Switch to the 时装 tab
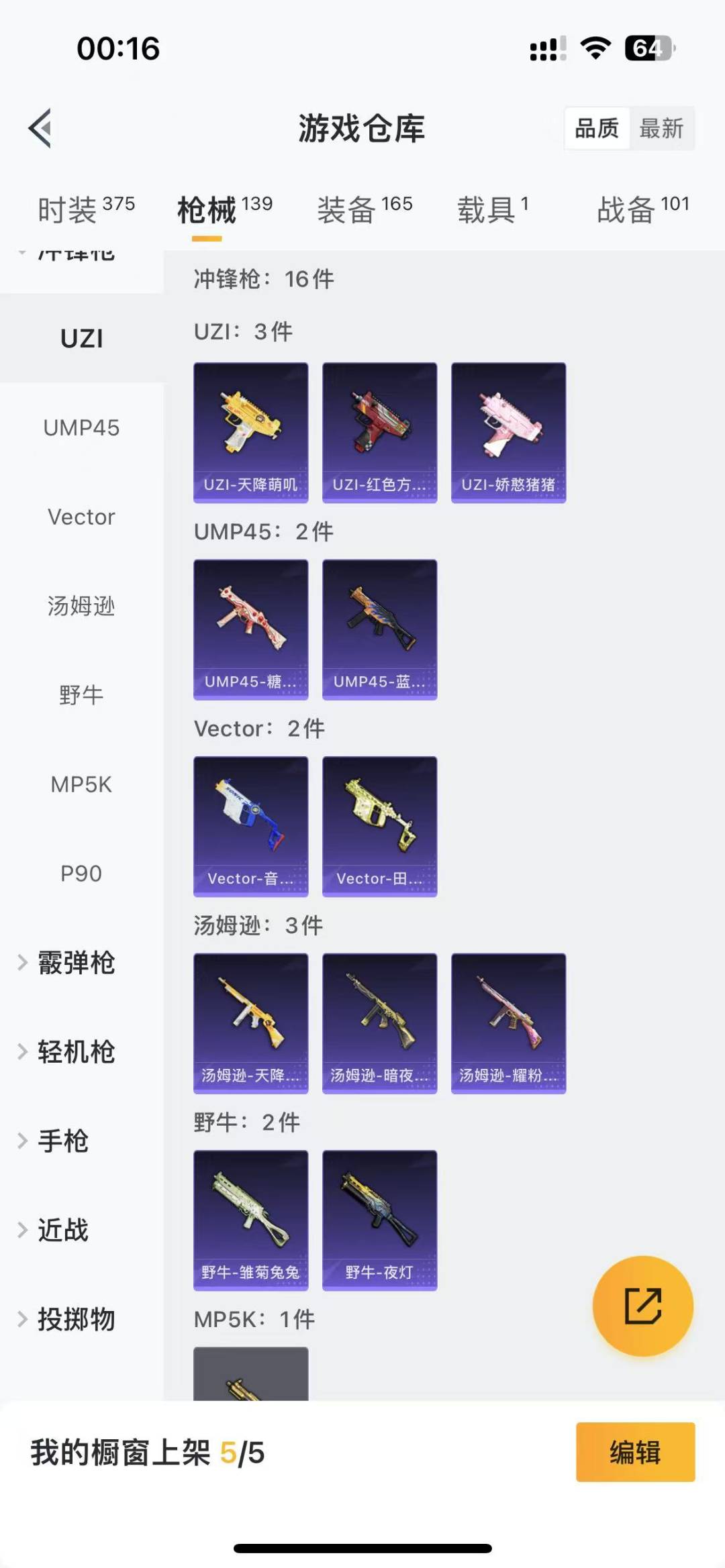The image size is (725, 1568). tap(85, 209)
